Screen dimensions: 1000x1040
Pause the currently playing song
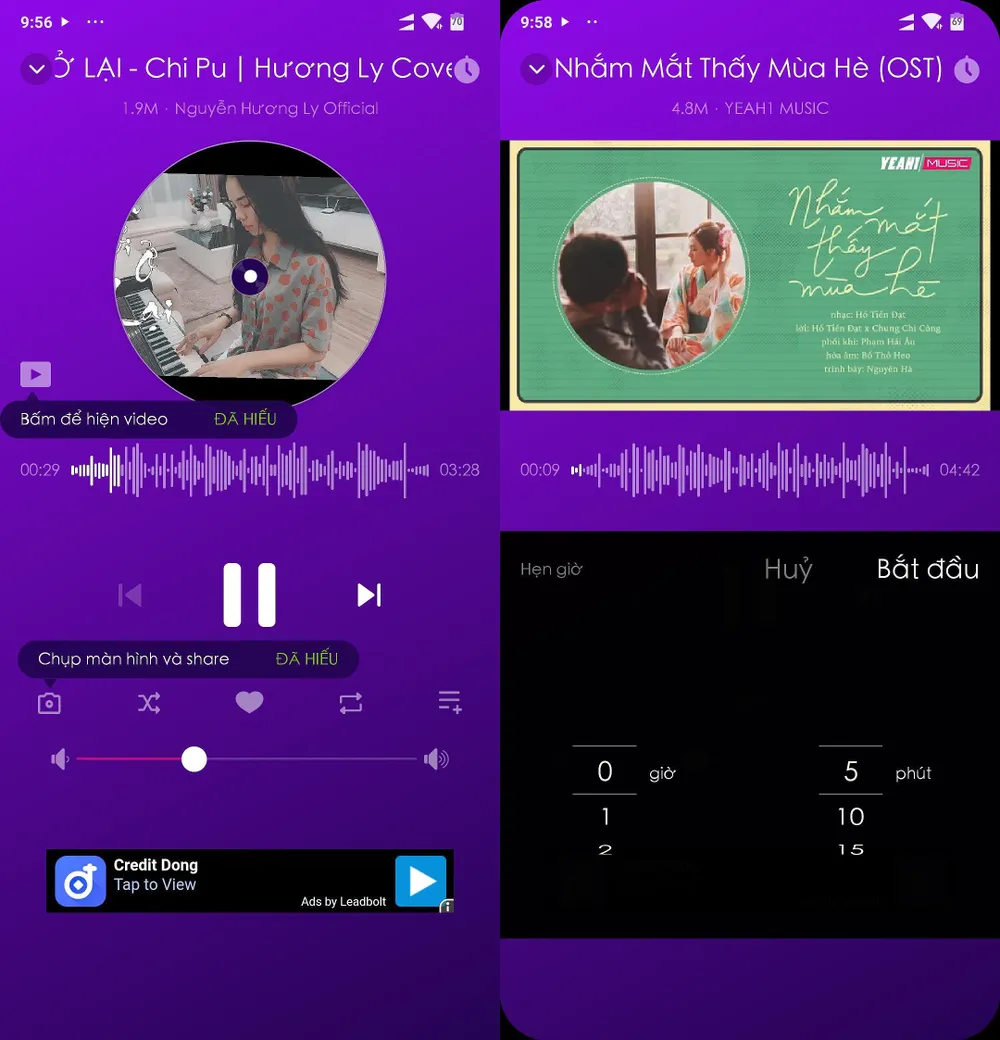pos(249,595)
